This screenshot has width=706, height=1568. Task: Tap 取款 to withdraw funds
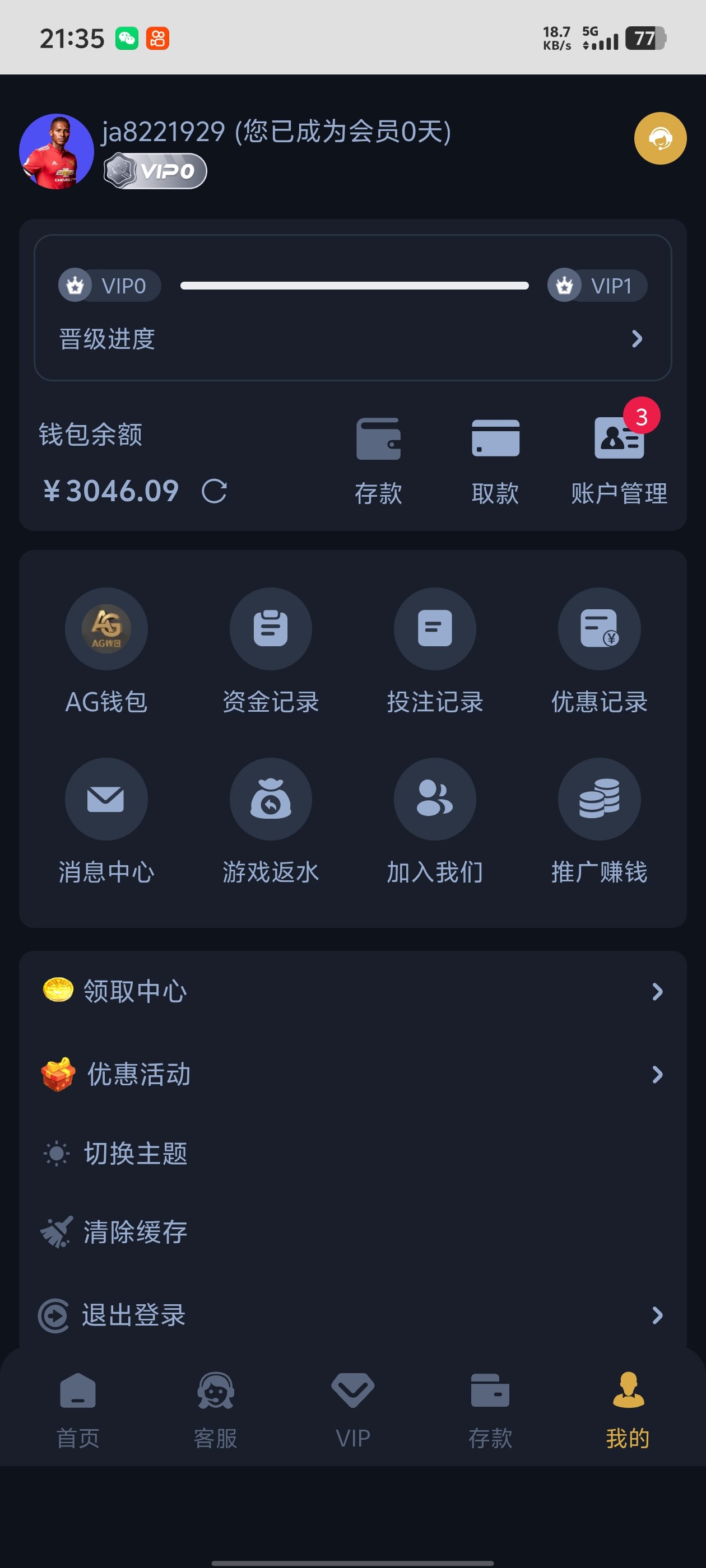pos(495,460)
